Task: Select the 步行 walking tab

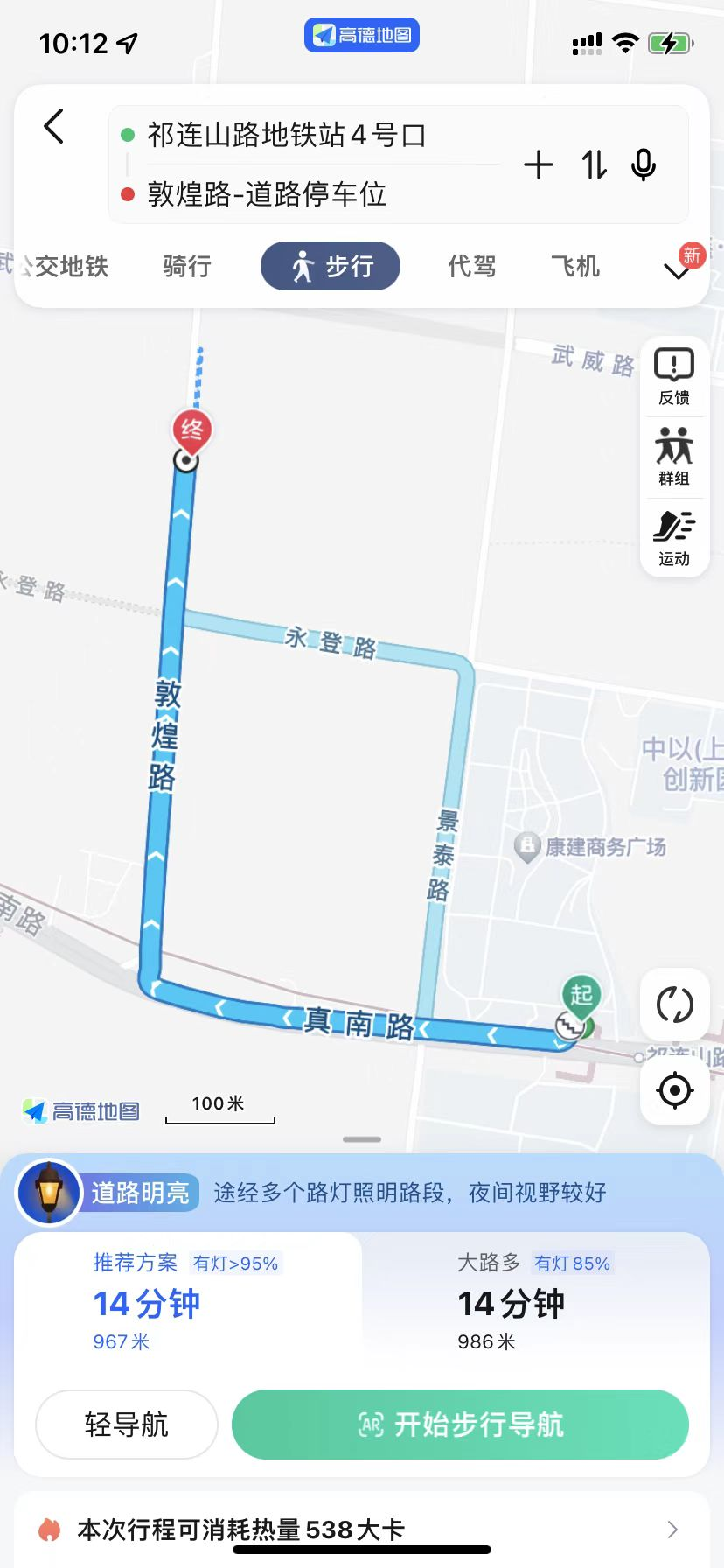Action: pos(331,266)
